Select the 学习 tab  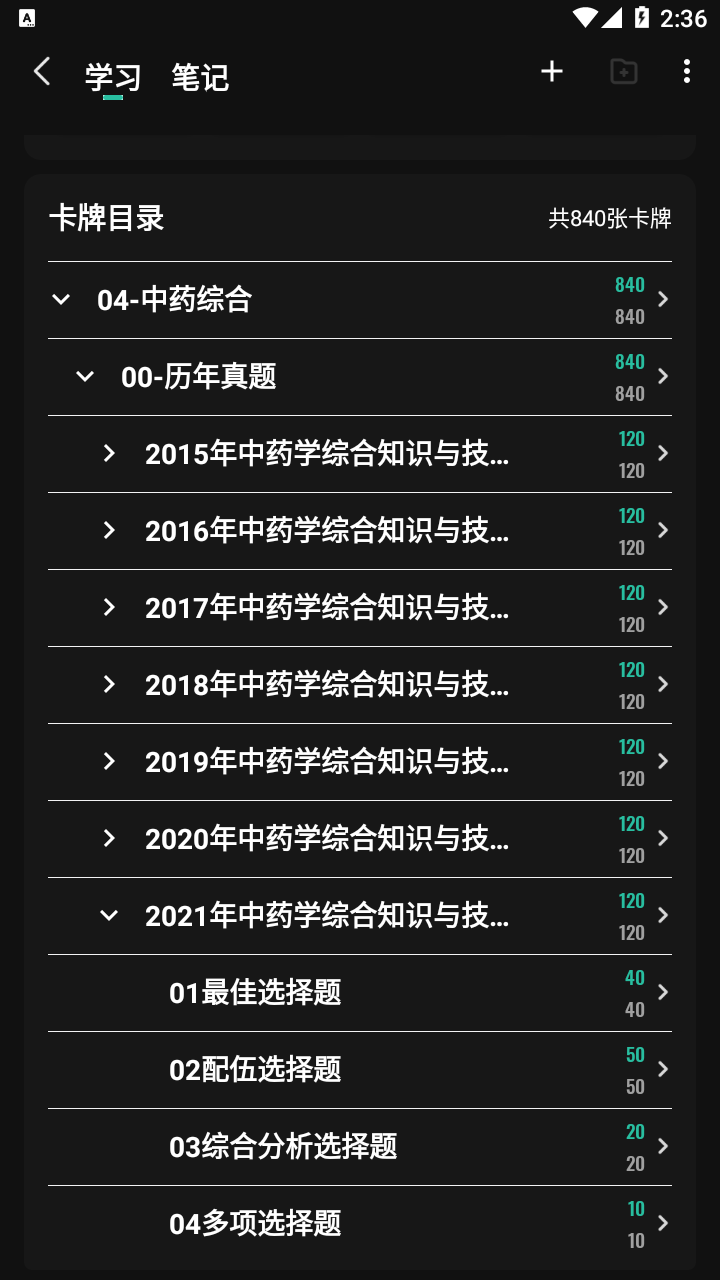113,77
